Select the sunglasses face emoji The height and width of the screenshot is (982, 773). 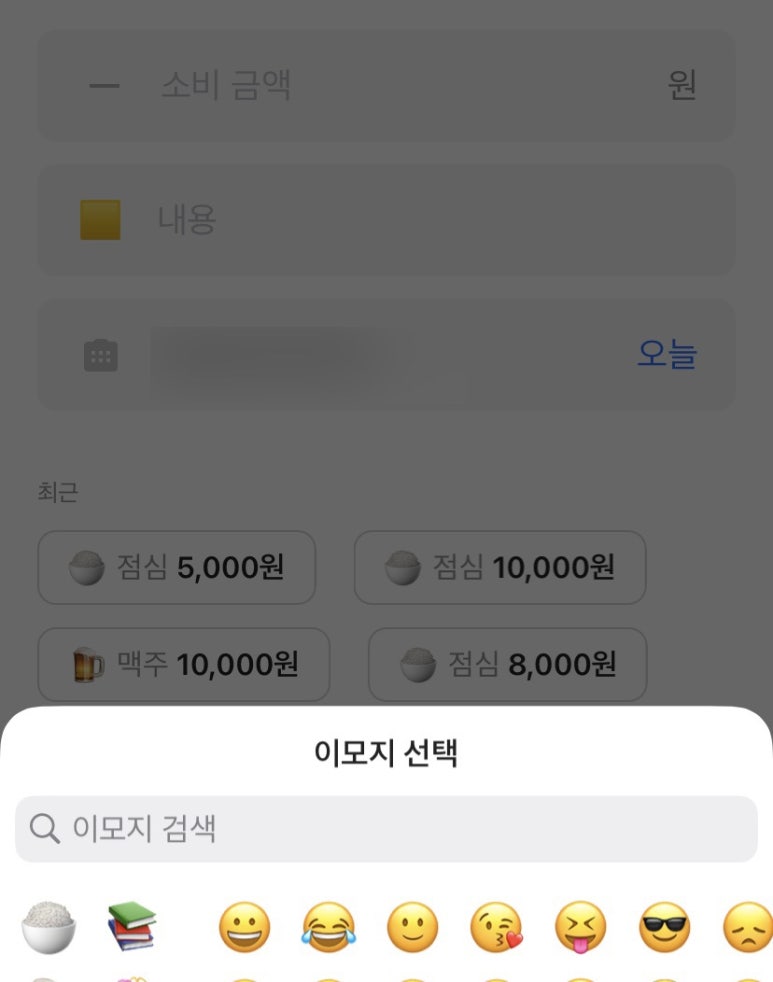pos(664,928)
